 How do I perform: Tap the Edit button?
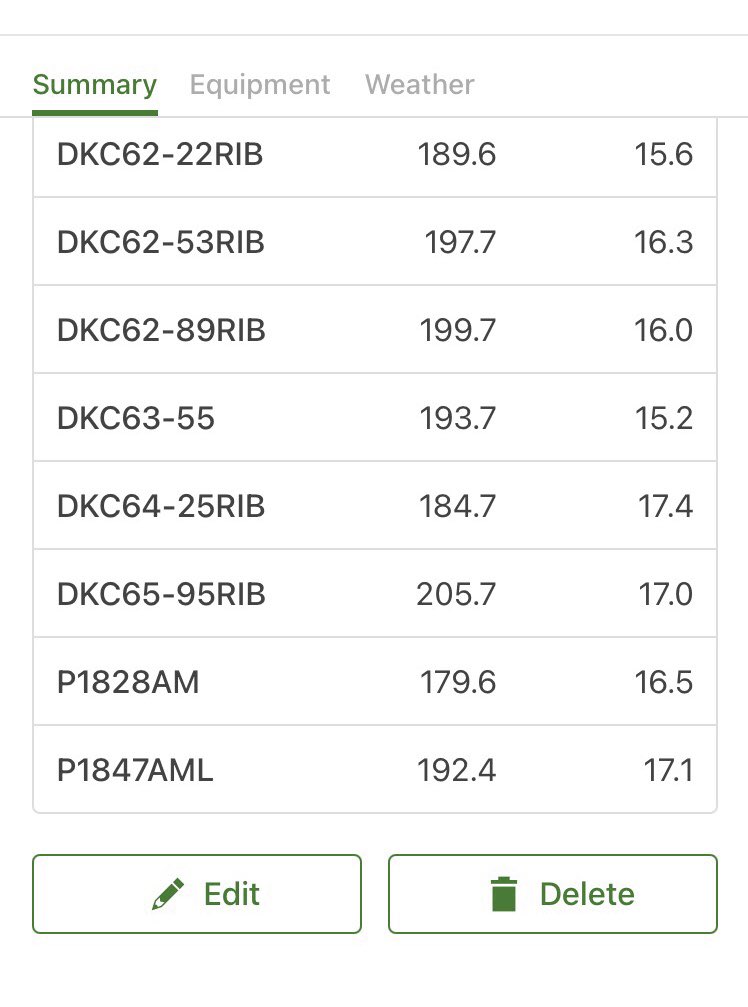pyautogui.click(x=197, y=893)
